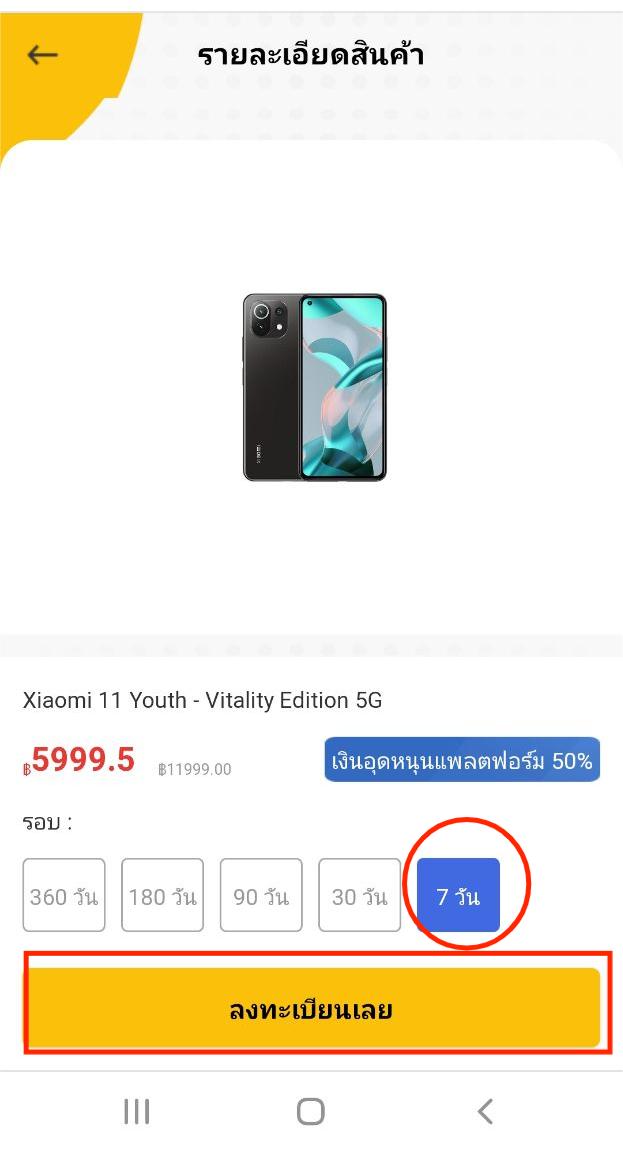Tap the ลงทะเบียนเลย button
The height and width of the screenshot is (1153, 623).
pos(312,1009)
